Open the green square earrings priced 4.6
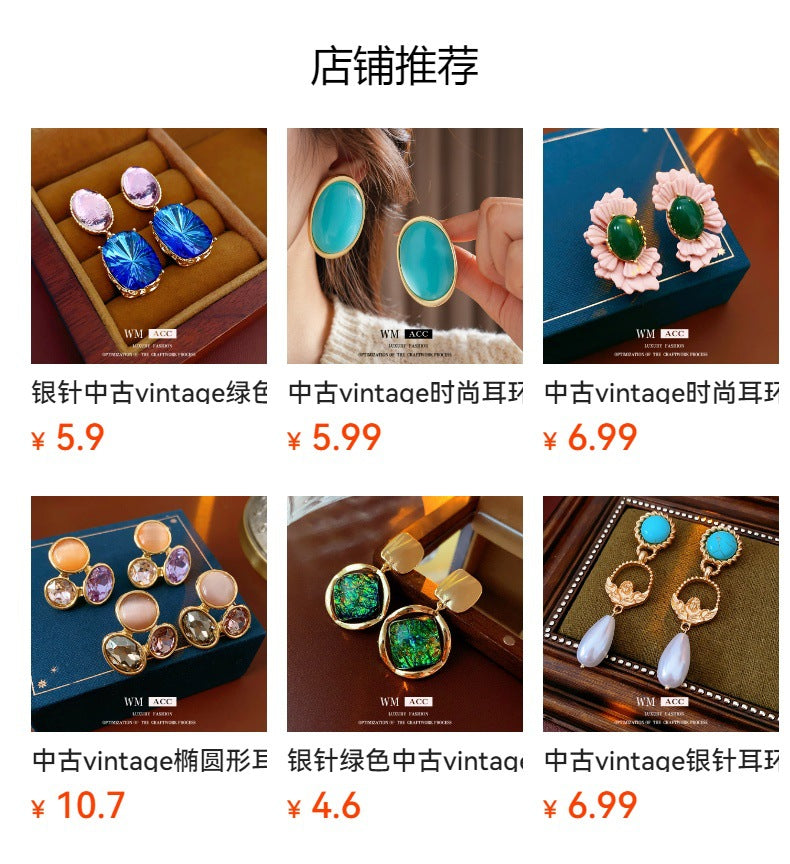Viewport: 790px width, 864px height. coord(404,614)
